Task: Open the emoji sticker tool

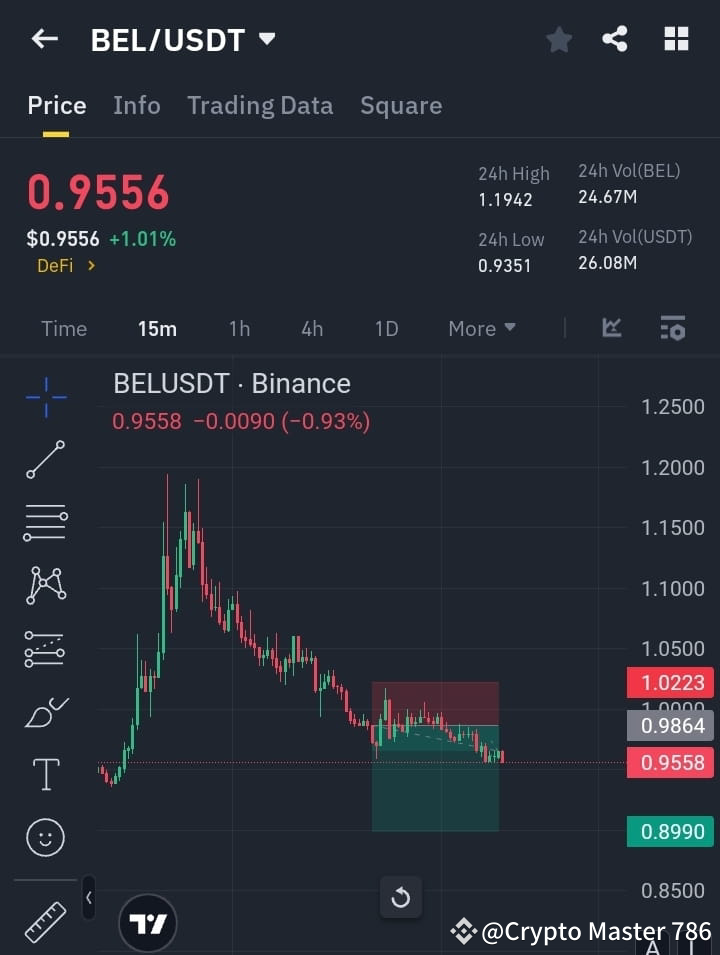Action: (45, 837)
